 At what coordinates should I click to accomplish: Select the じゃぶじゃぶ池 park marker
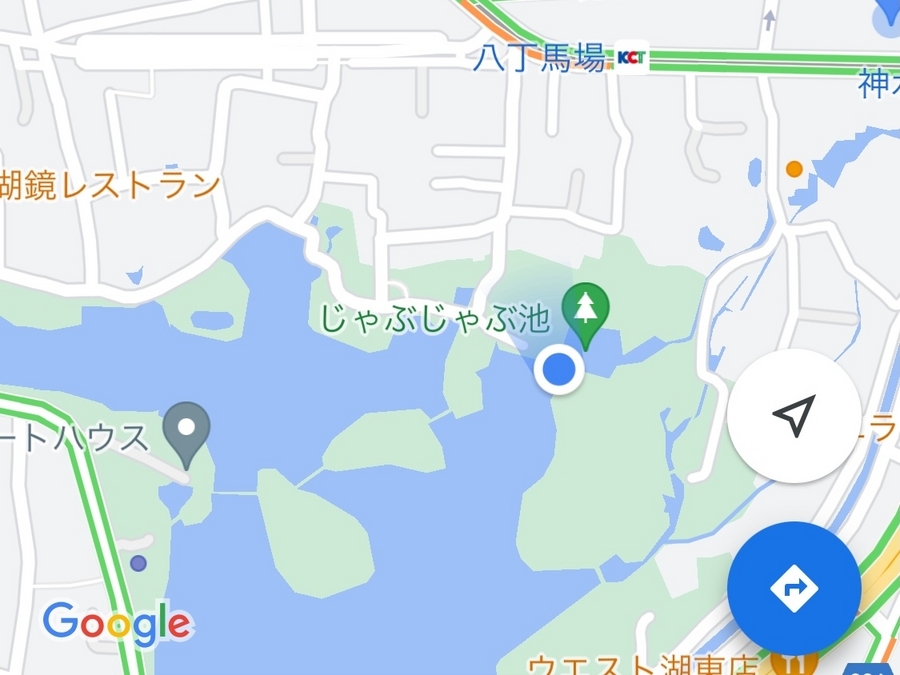click(584, 308)
